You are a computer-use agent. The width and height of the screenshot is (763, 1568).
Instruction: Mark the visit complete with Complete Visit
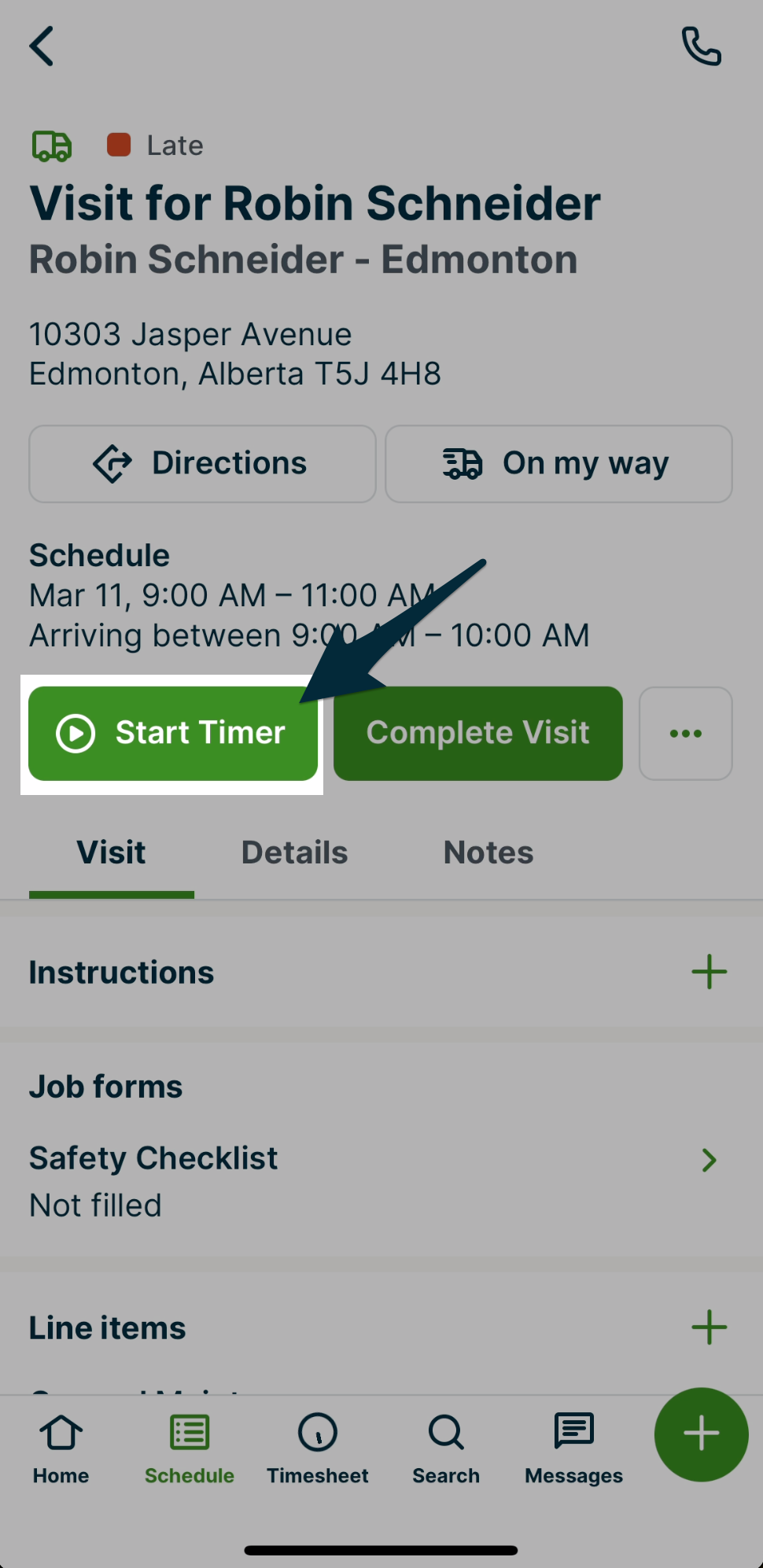click(x=477, y=732)
